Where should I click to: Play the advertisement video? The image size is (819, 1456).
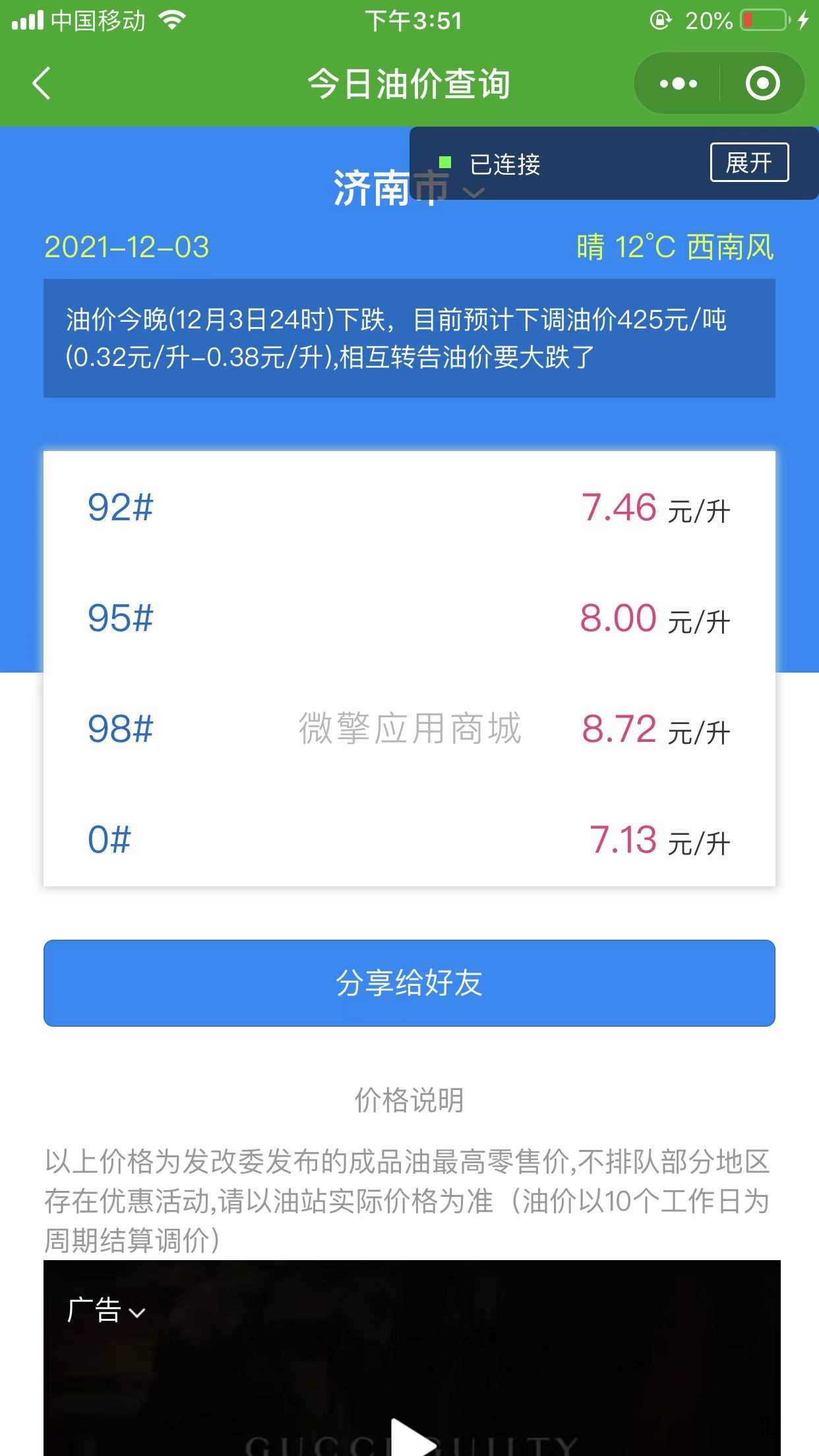point(412,1438)
